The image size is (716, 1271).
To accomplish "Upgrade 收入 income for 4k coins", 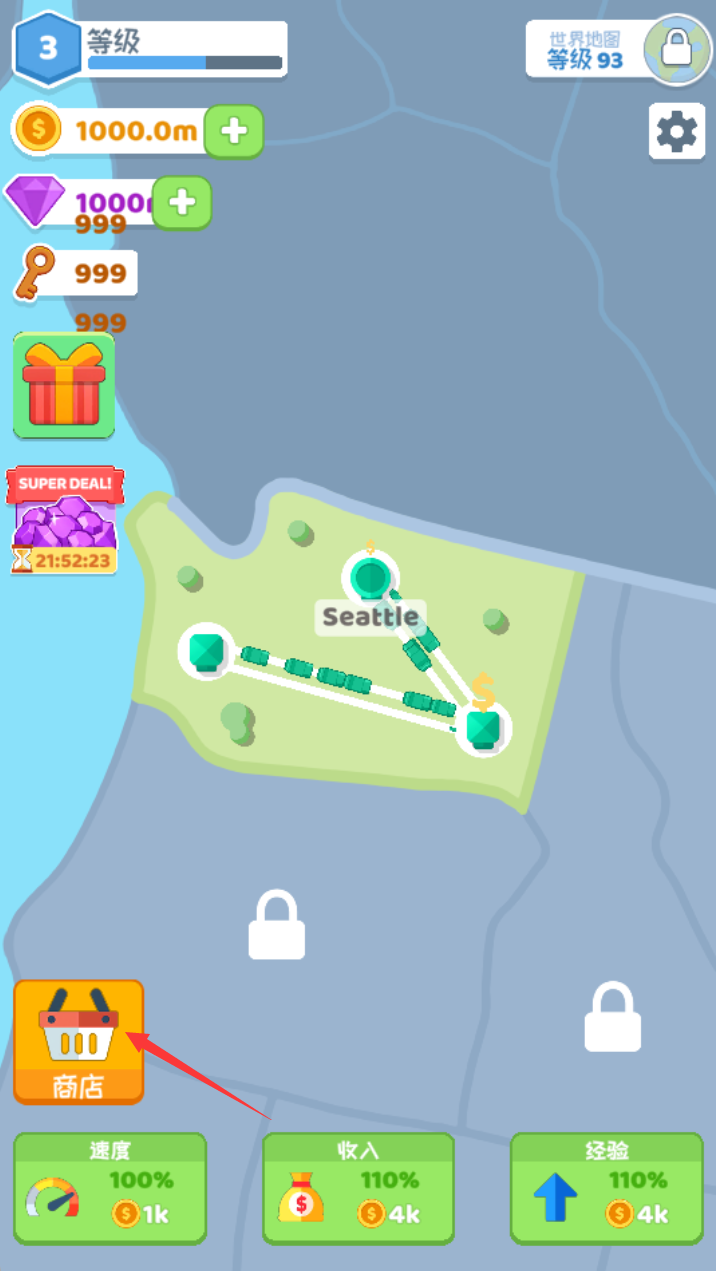I will click(358, 1188).
